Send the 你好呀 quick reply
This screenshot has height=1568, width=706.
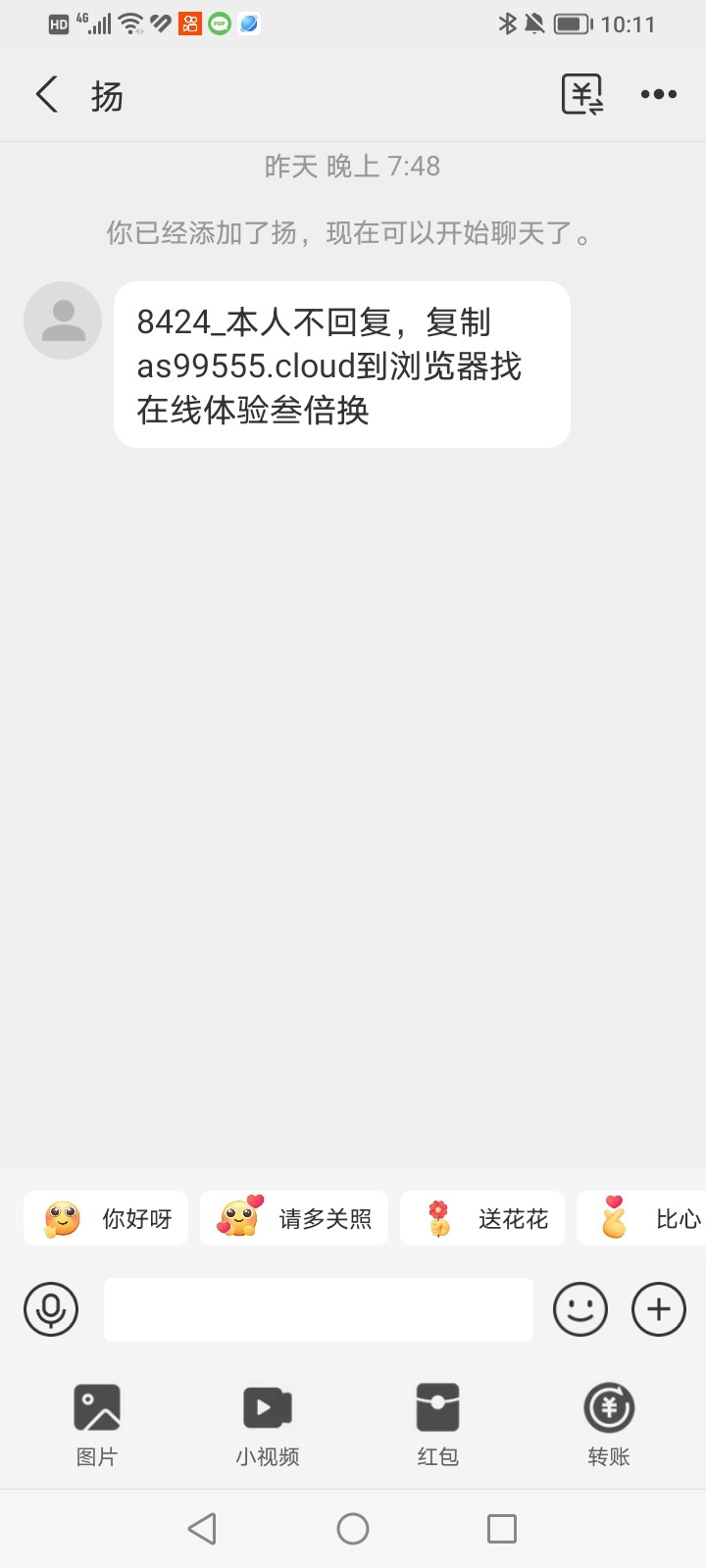106,1218
